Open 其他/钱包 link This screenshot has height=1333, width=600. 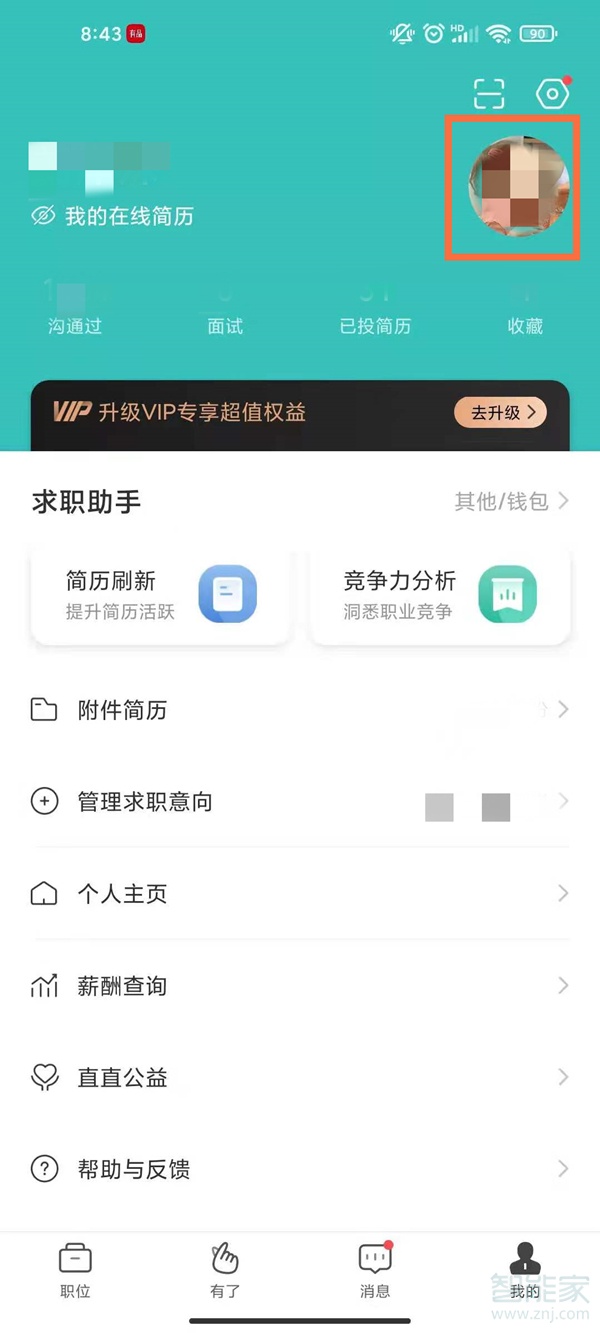pyautogui.click(x=511, y=501)
